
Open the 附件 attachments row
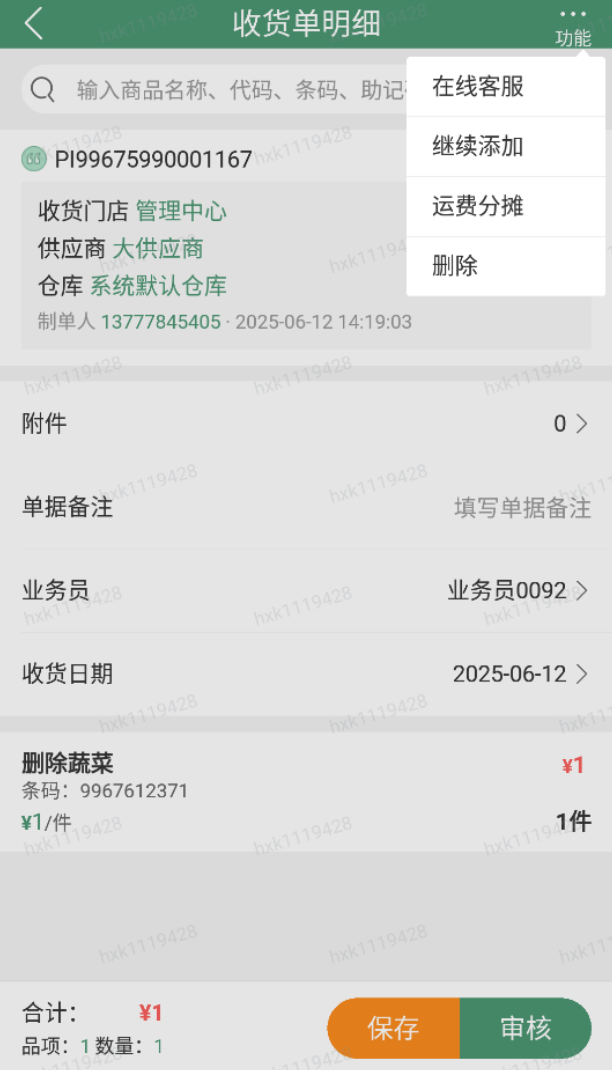tap(306, 424)
